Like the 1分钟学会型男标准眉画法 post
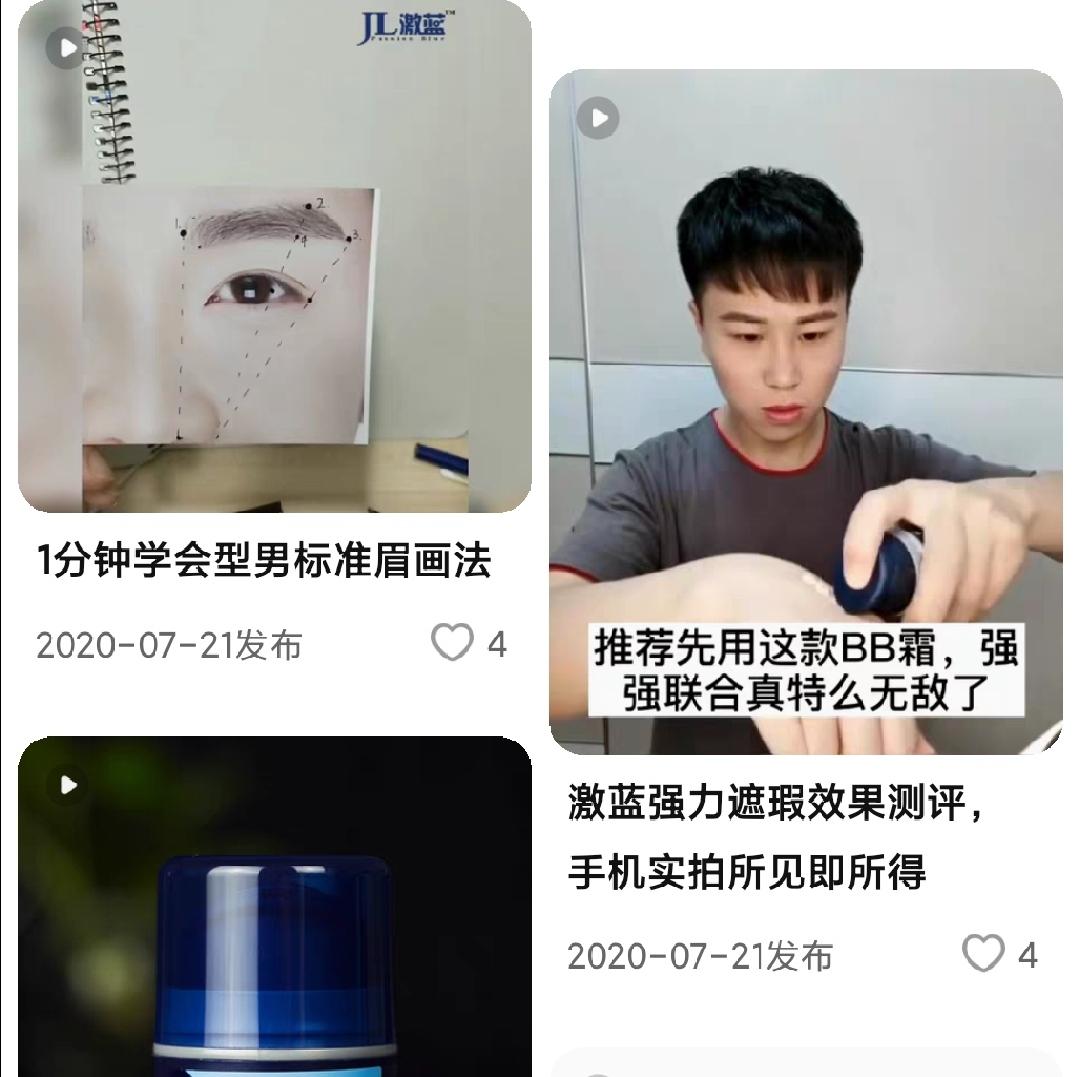 pyautogui.click(x=452, y=643)
